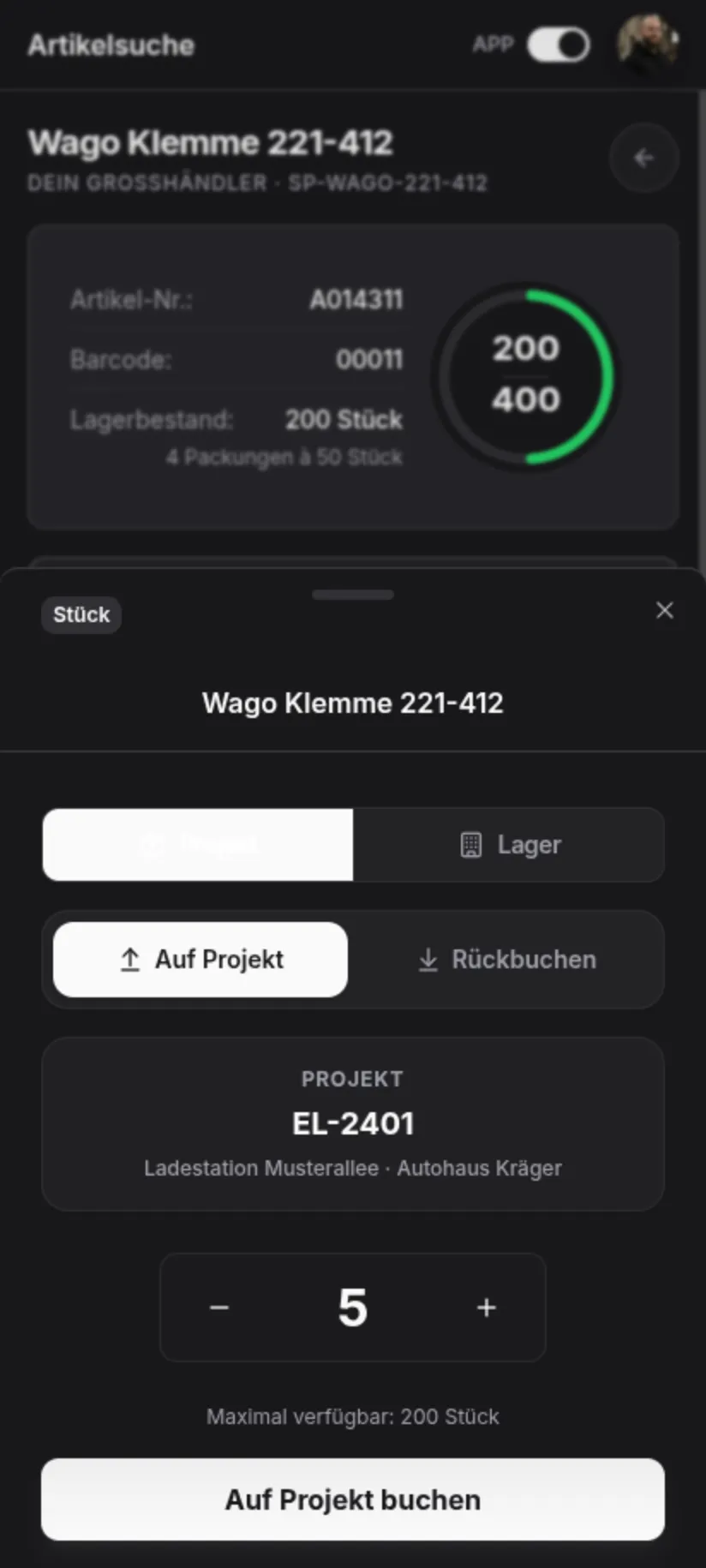Tap the plus icon to increase quantity
This screenshot has width=706, height=1568.
[x=486, y=1308]
